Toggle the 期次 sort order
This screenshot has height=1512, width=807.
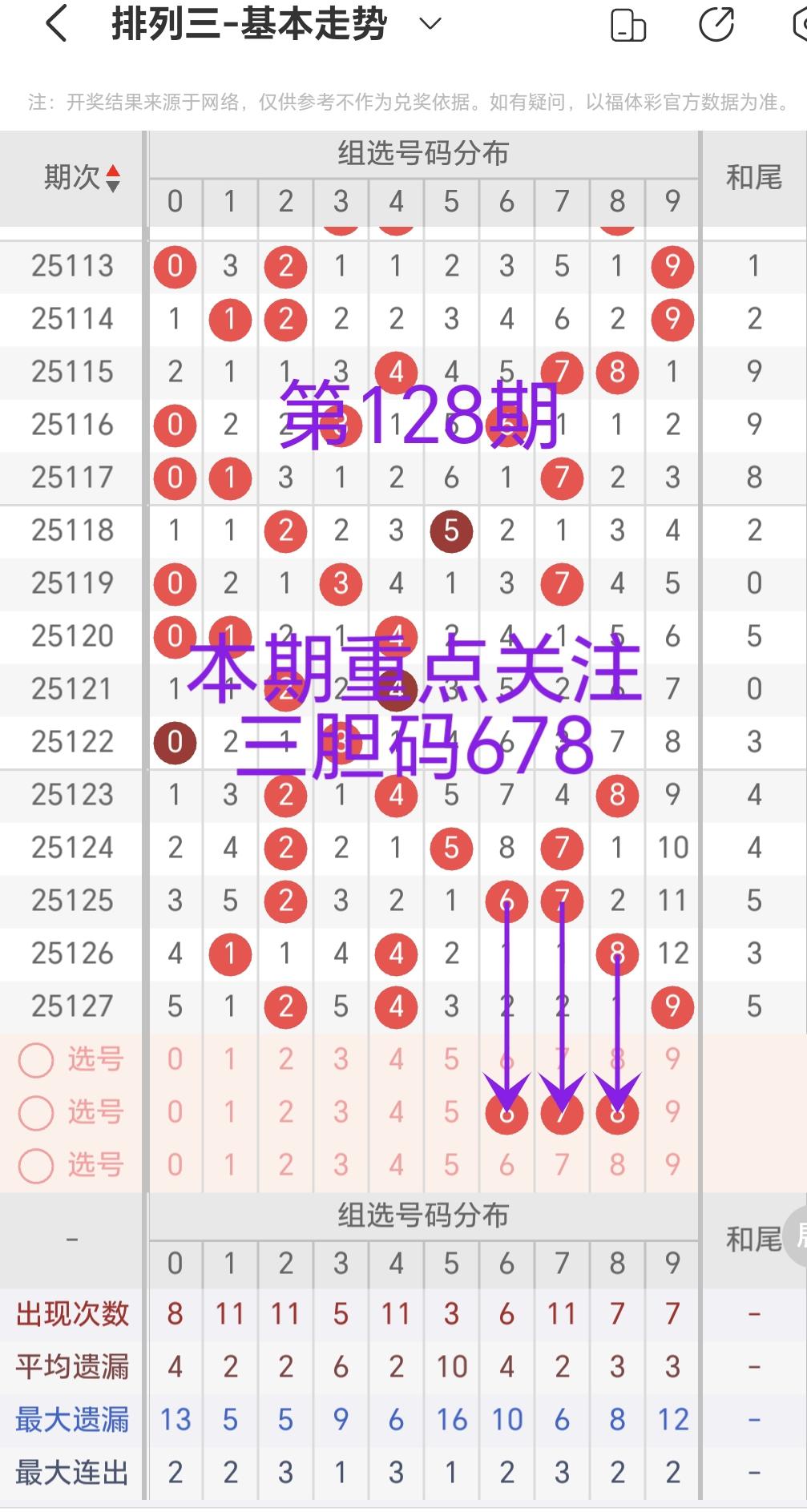(113, 178)
